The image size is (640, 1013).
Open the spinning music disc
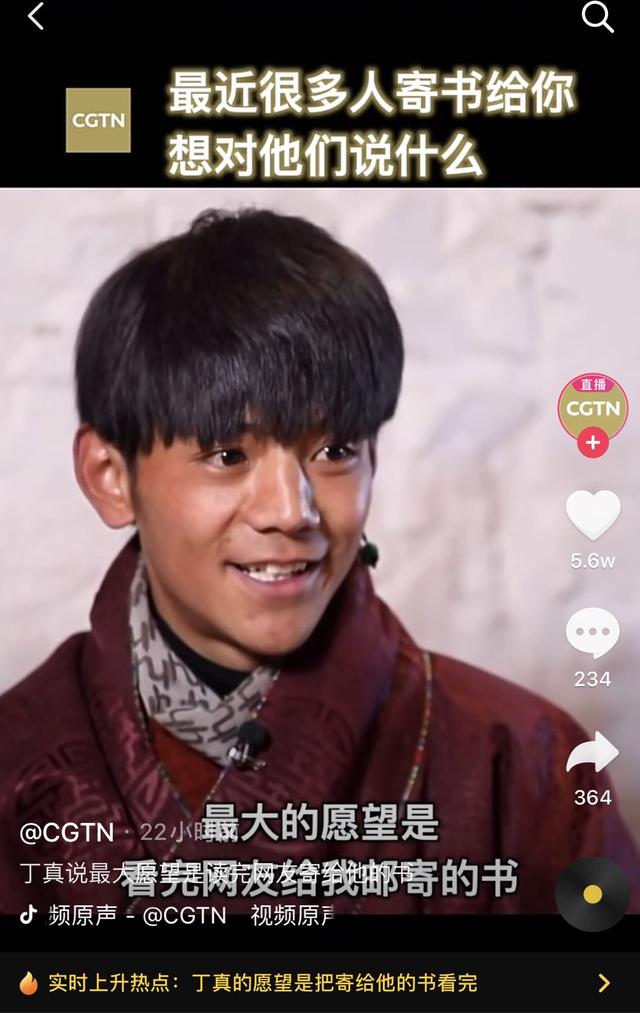[x=592, y=894]
